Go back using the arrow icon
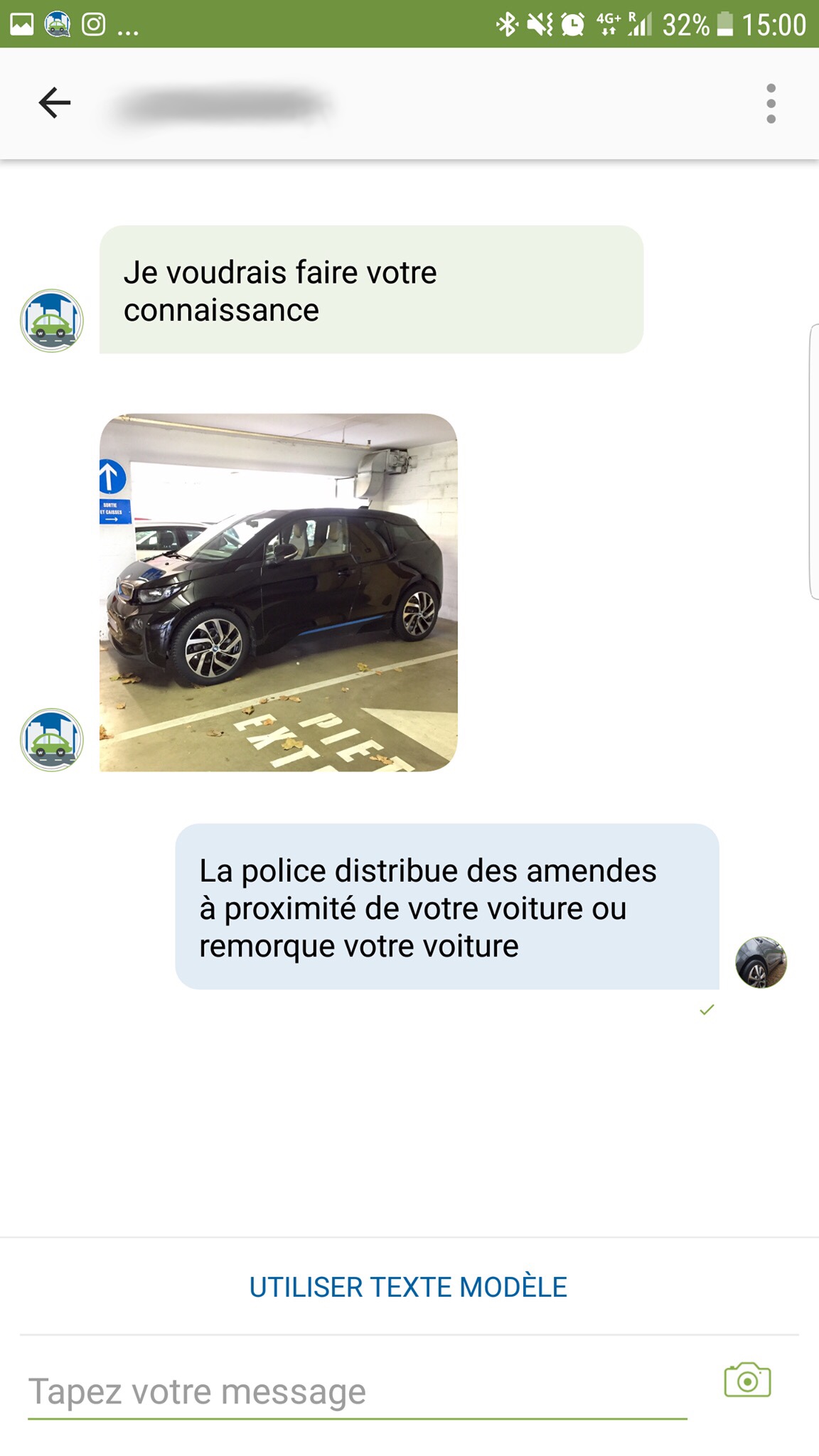819x1456 pixels. coord(55,103)
